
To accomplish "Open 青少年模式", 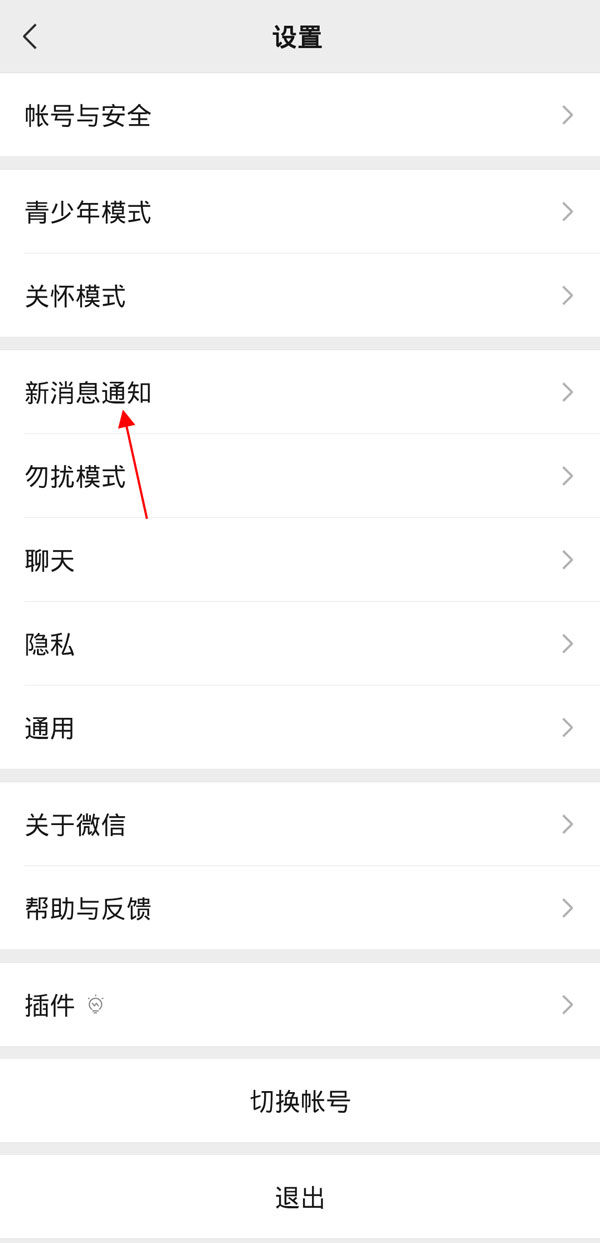I will [x=300, y=212].
